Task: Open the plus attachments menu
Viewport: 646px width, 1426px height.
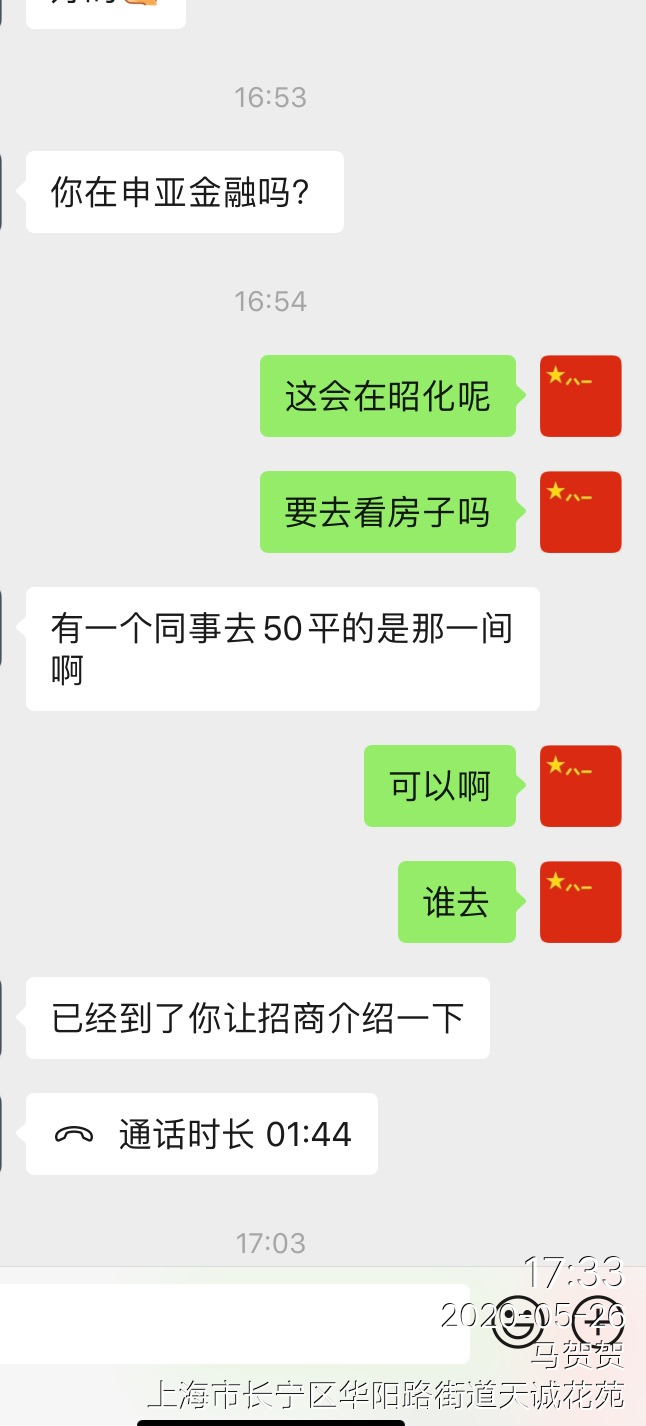Action: tap(598, 1325)
